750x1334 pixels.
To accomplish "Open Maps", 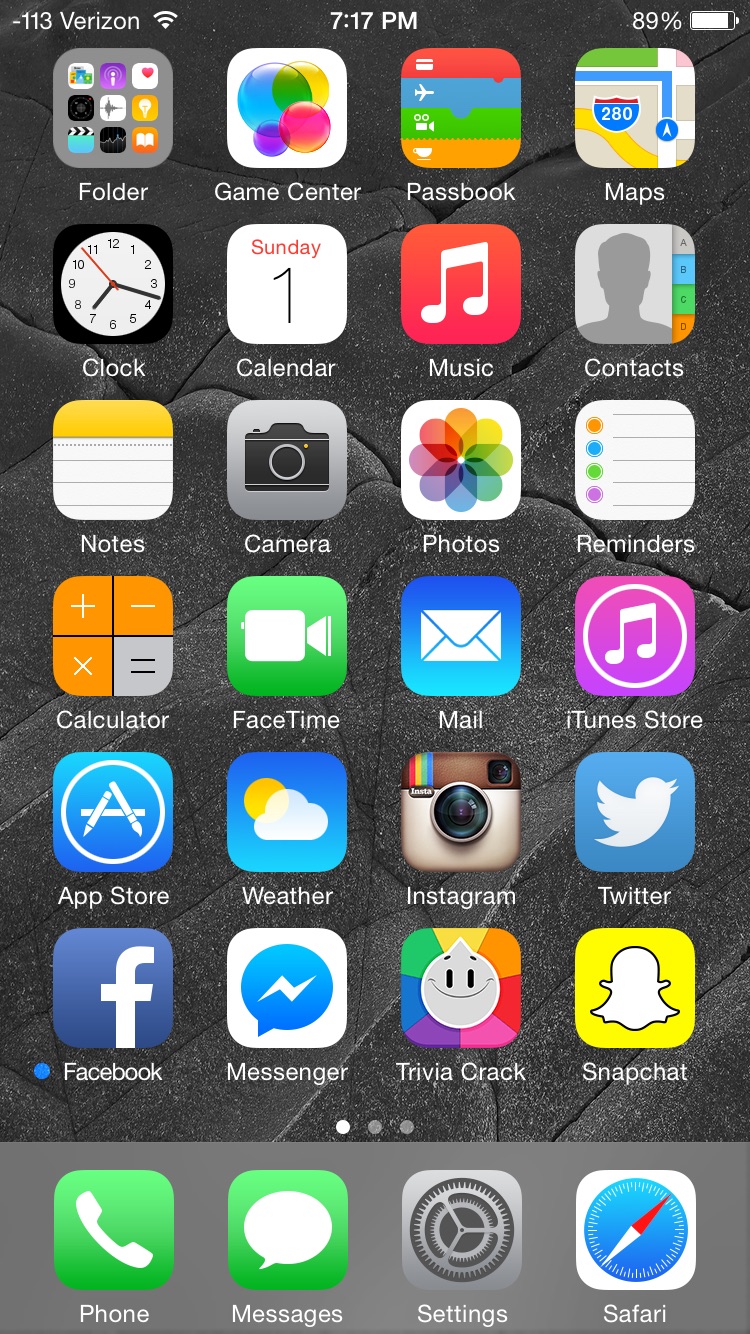I will [x=635, y=108].
